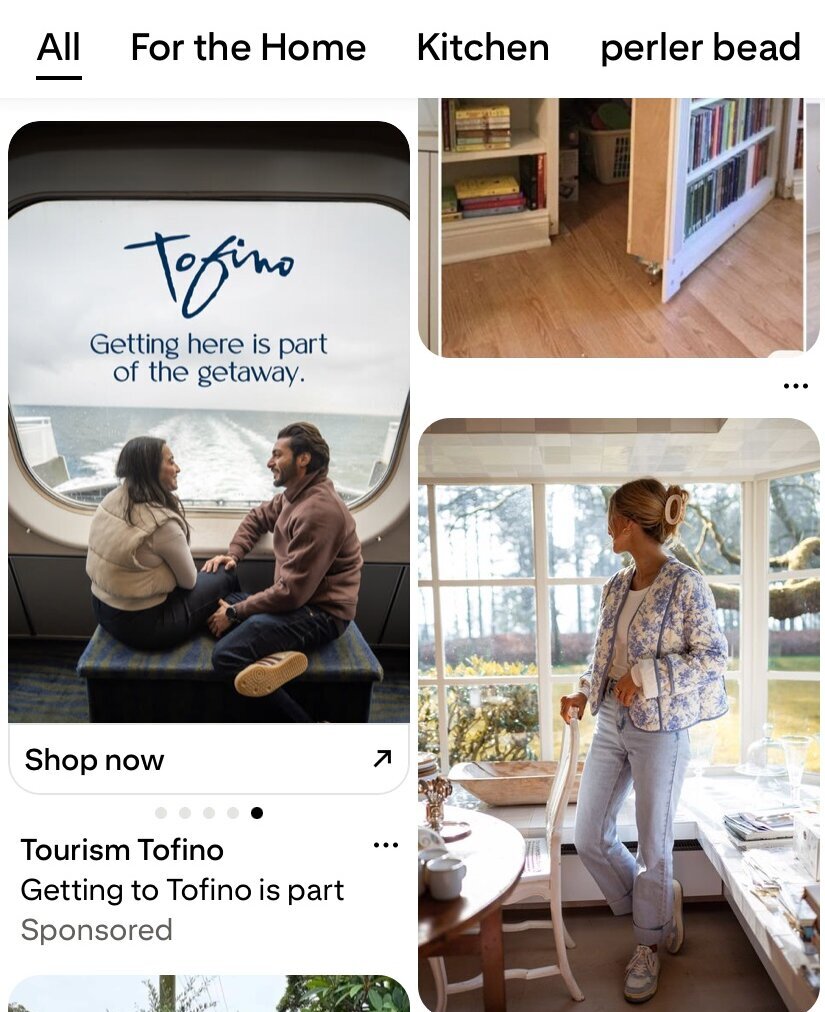Open more options for Tourism Tofino ad

point(385,846)
